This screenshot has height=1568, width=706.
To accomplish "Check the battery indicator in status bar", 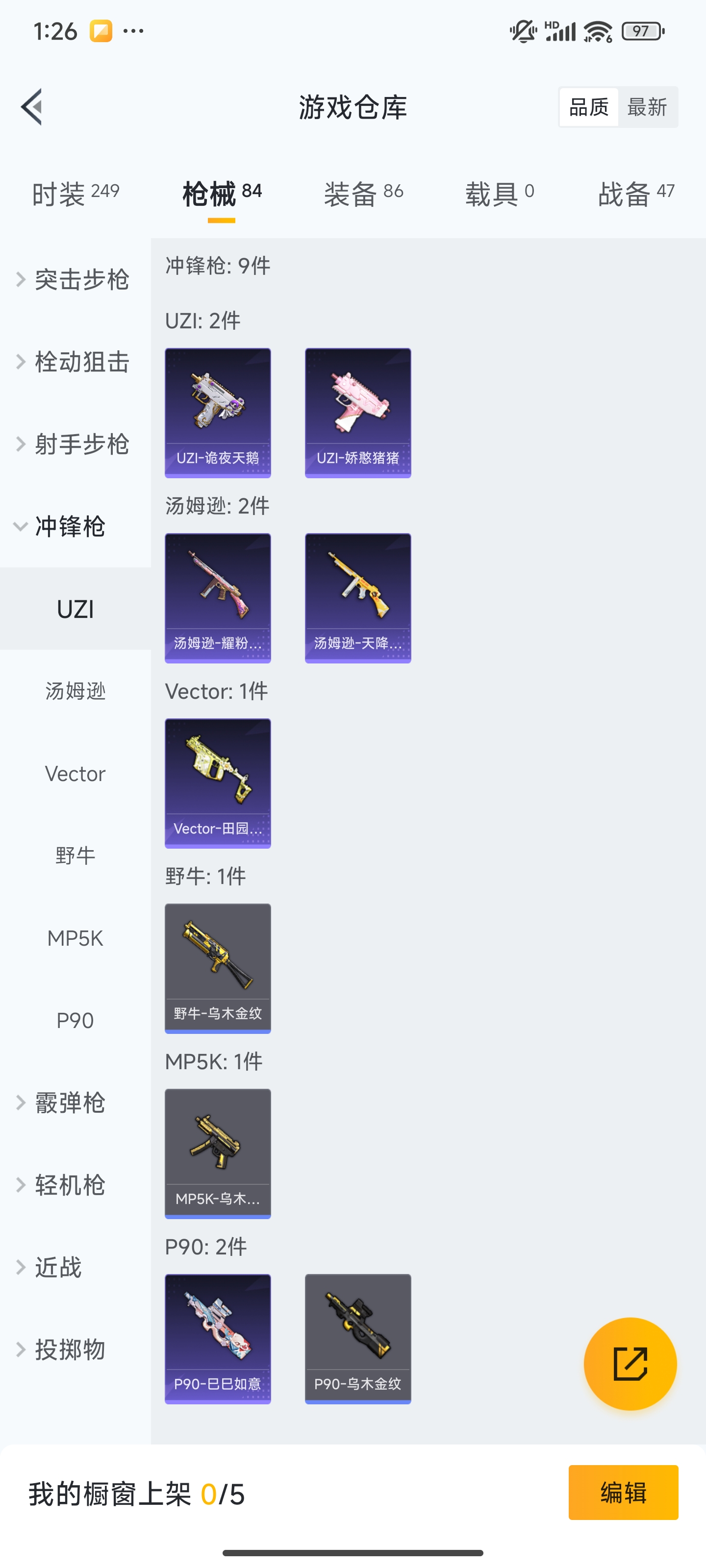I will tap(641, 30).
